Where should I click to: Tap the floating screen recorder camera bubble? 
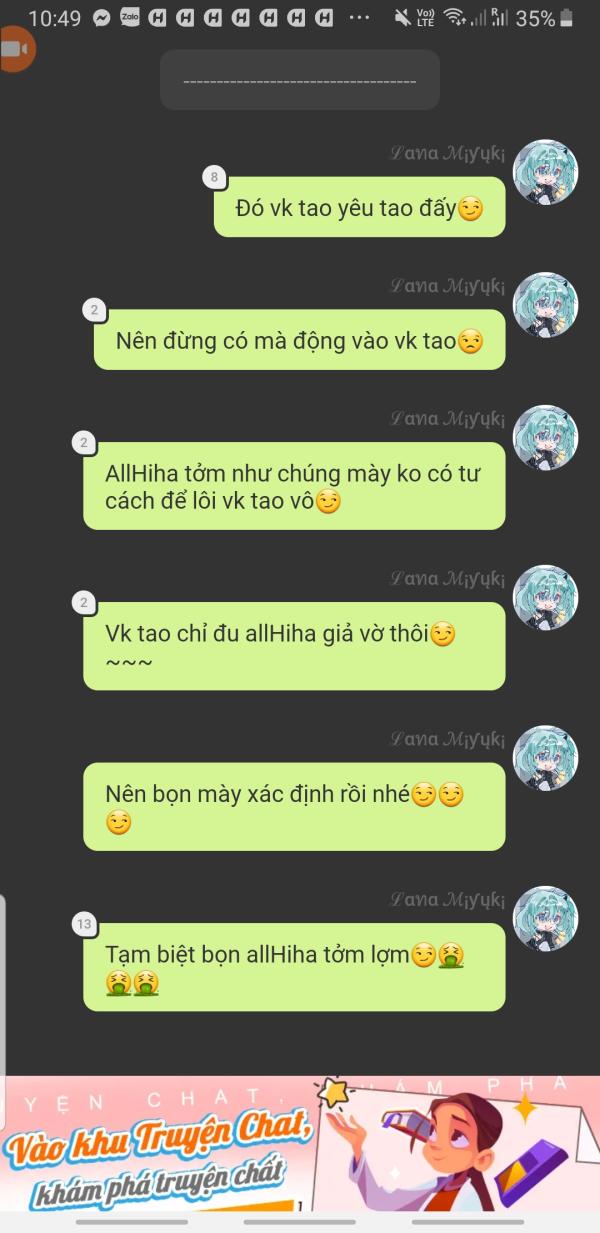(16, 49)
